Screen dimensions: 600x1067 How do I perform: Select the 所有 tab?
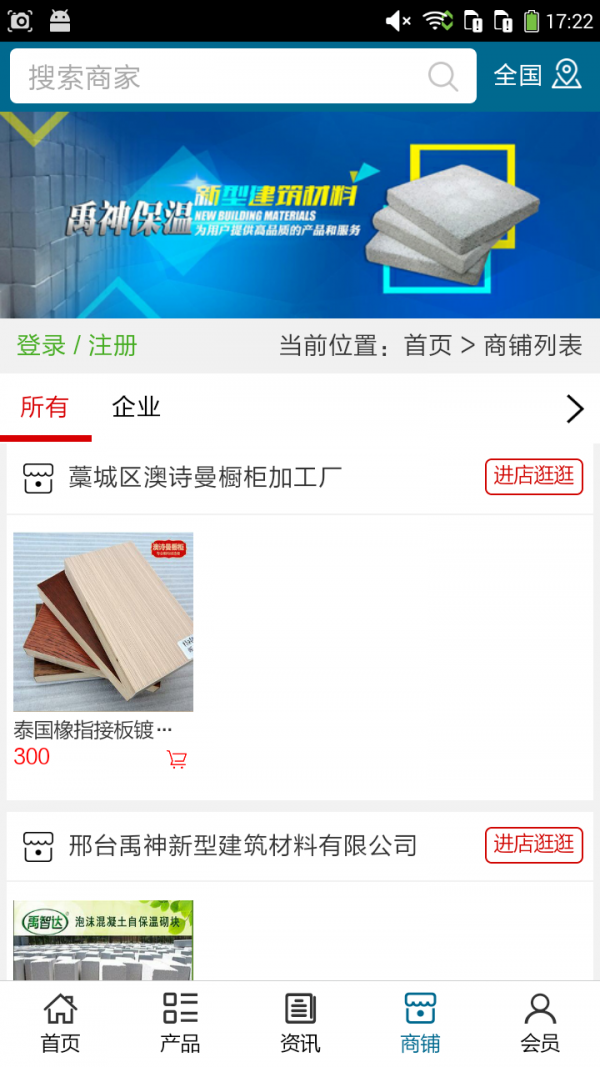[x=45, y=407]
